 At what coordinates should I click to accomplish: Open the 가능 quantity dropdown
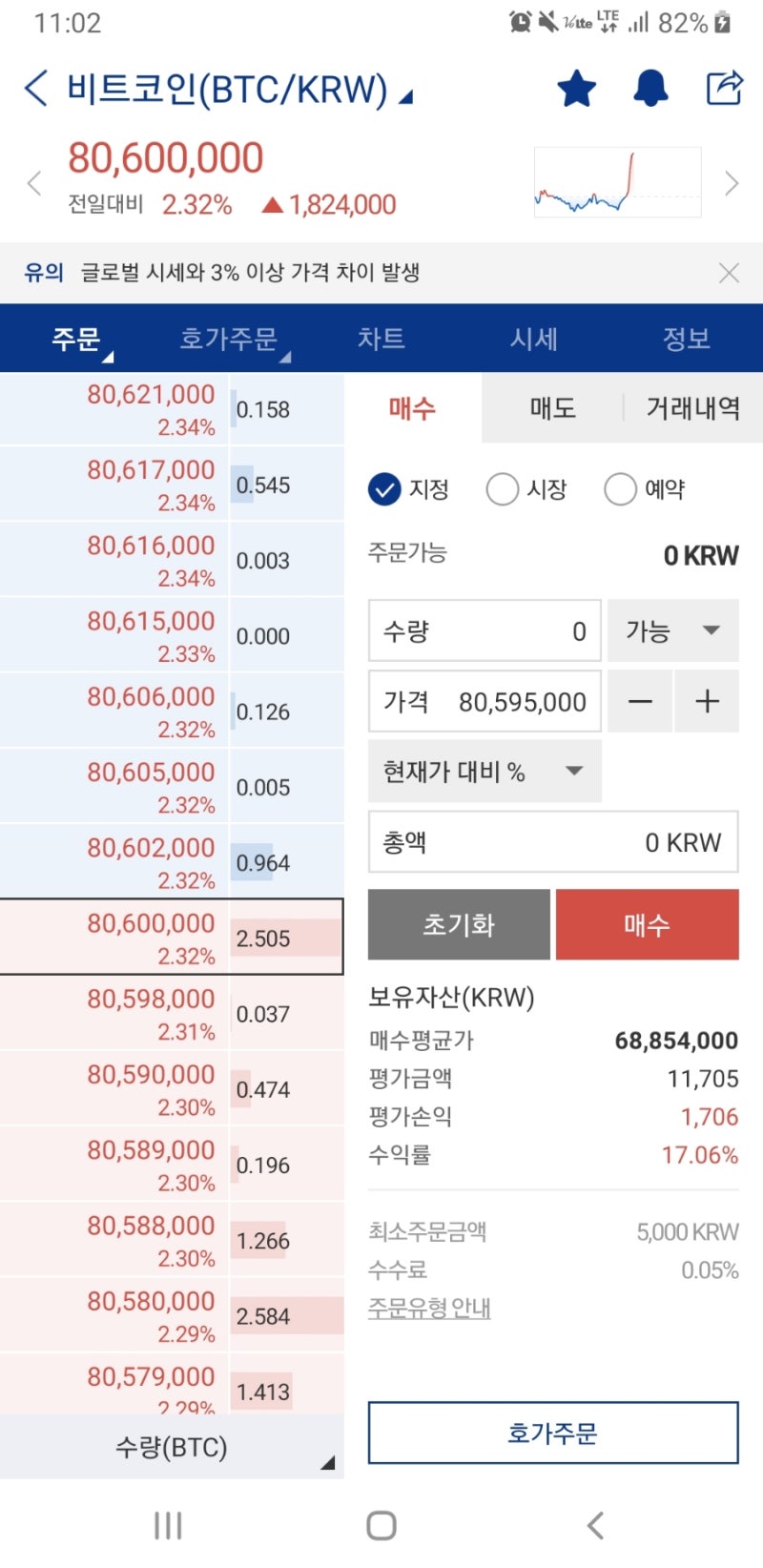pos(672,630)
